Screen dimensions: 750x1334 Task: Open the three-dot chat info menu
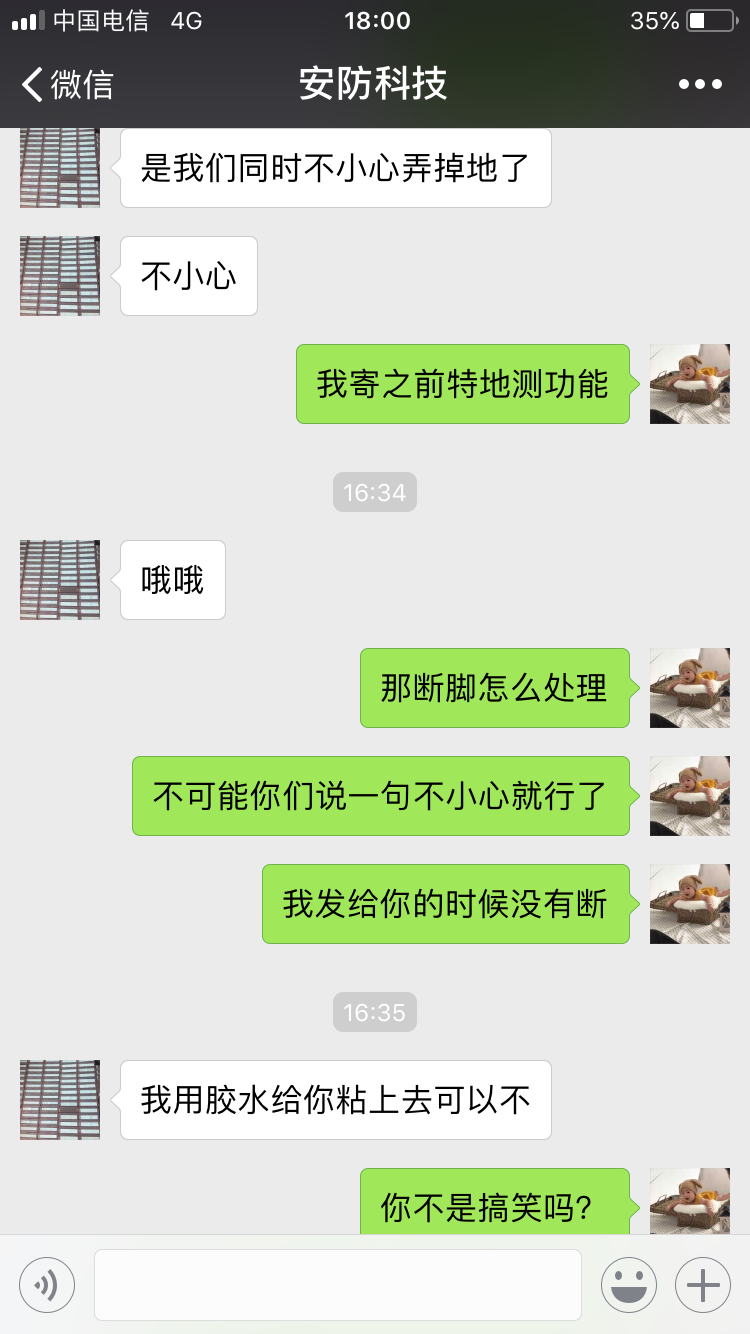(700, 84)
